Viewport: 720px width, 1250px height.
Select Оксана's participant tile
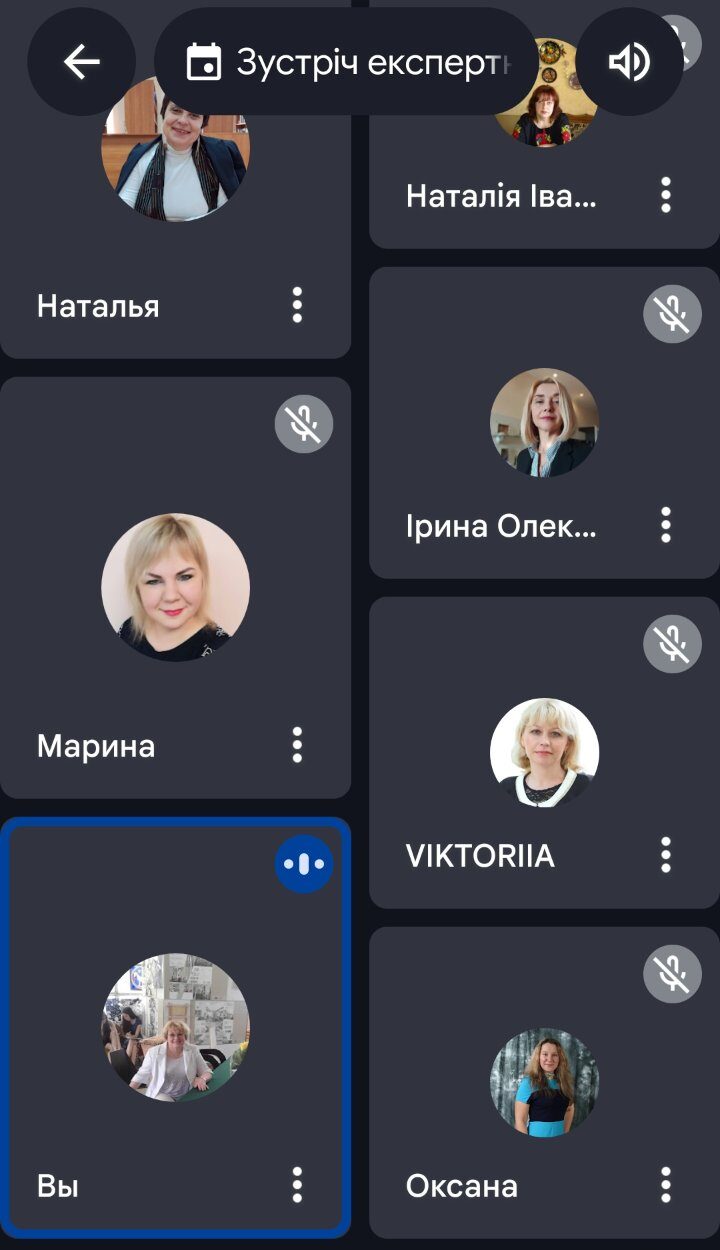point(544,1082)
